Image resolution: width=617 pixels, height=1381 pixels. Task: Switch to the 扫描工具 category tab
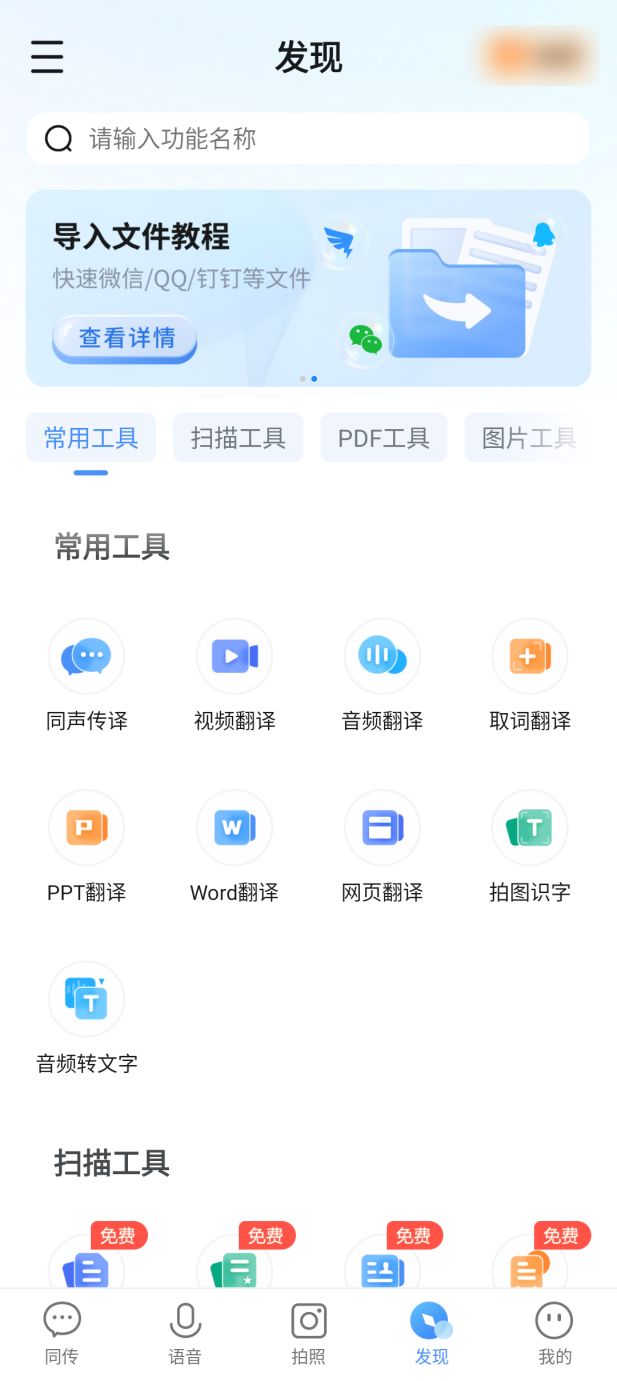(x=238, y=438)
